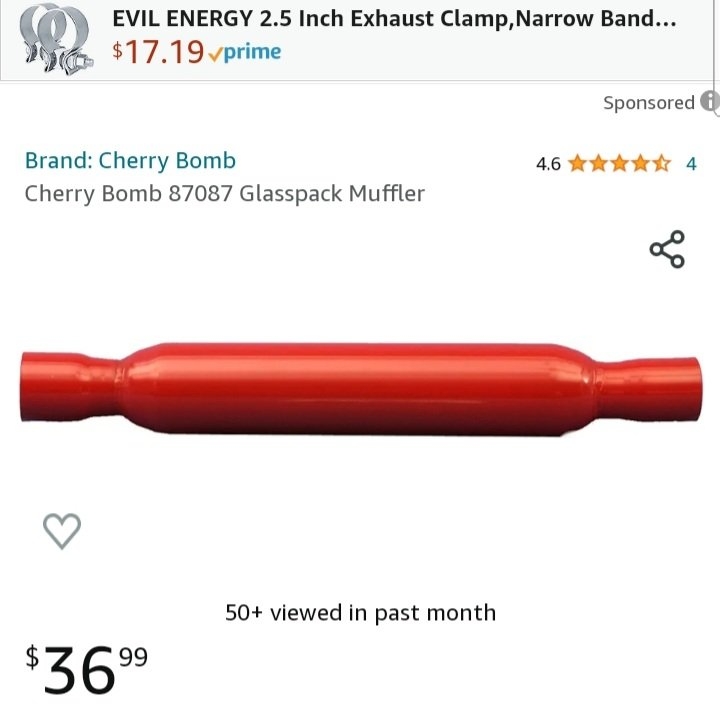Tap the Sponsored info icon
Viewport: 720px width, 720px height.
(x=709, y=102)
